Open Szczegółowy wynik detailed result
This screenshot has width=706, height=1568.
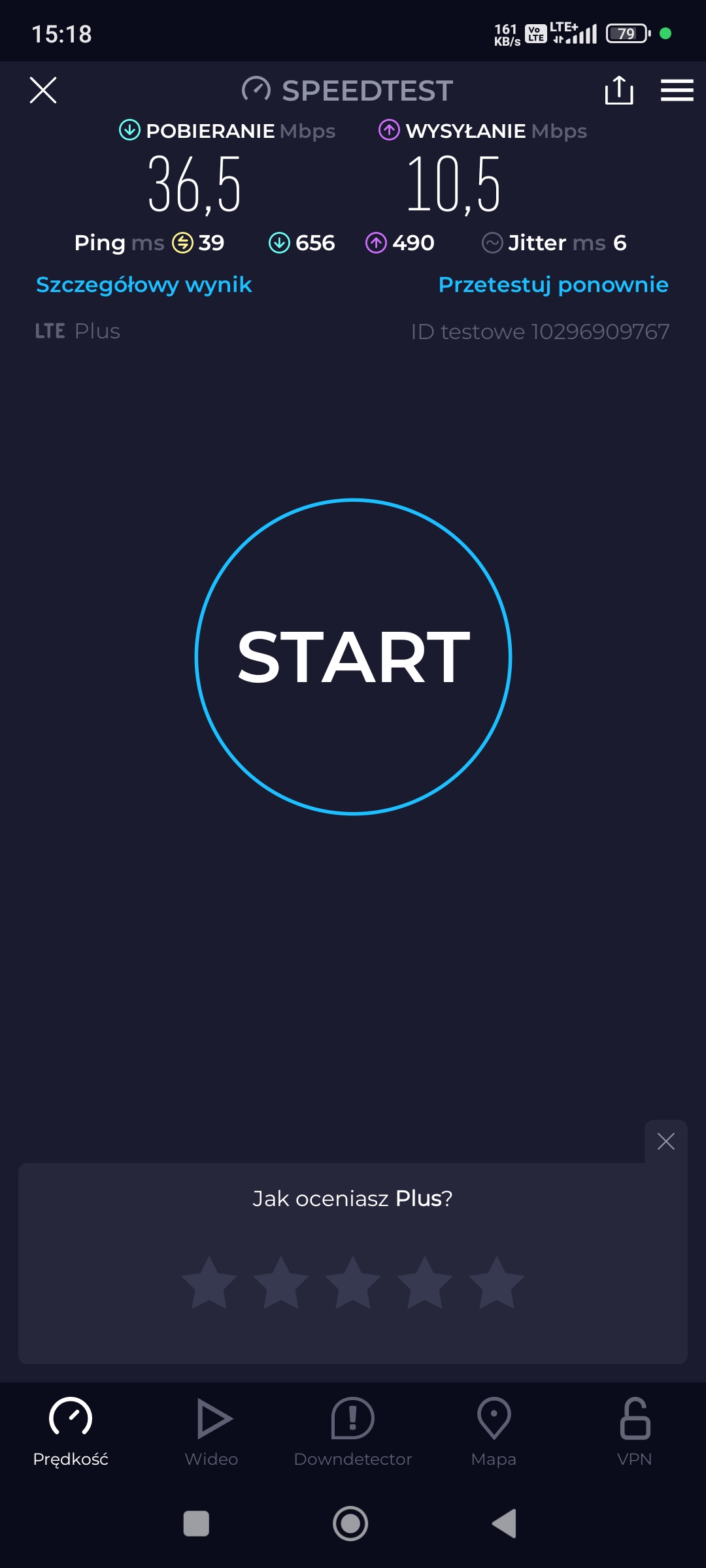(x=144, y=285)
